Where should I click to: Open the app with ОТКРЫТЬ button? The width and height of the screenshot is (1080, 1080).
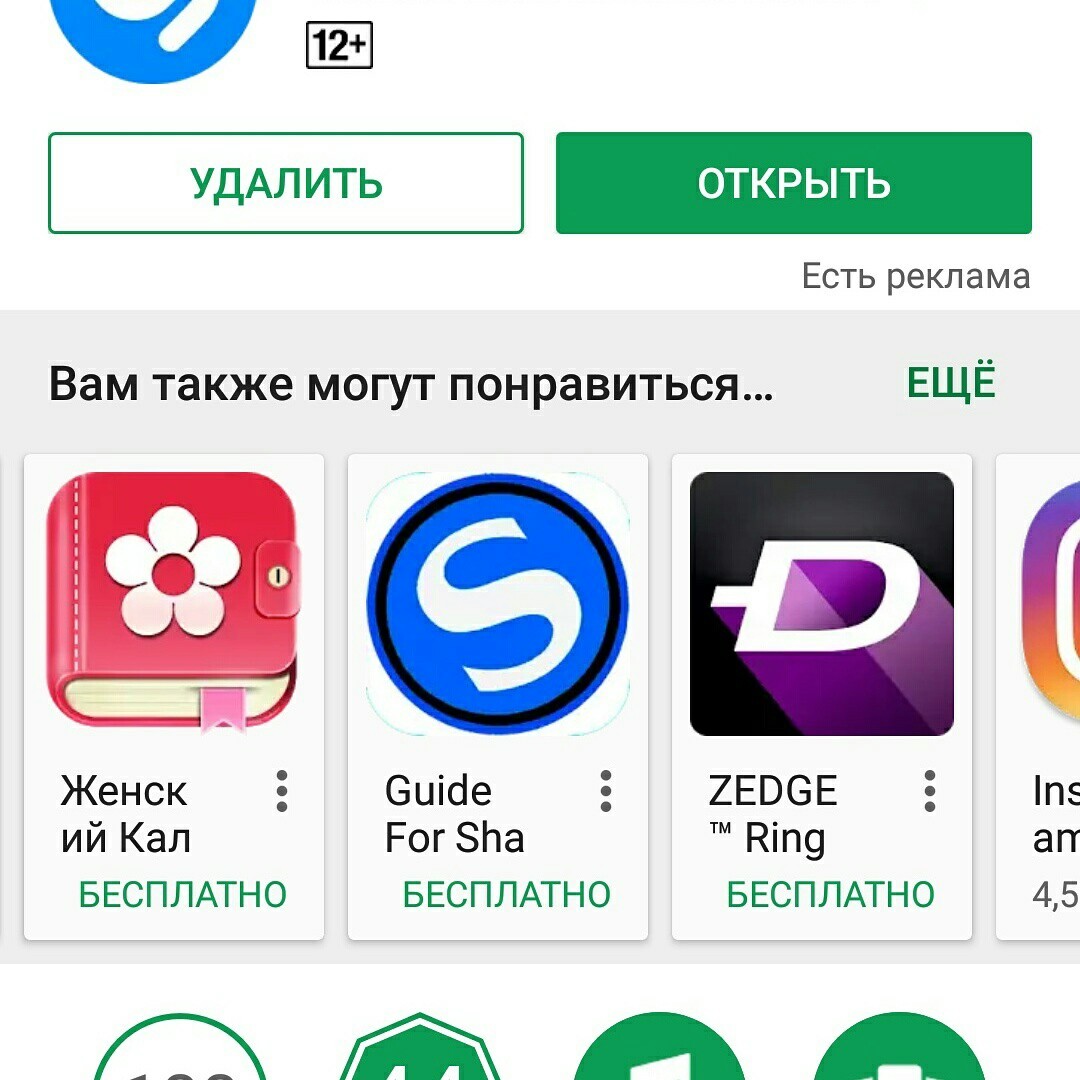click(793, 183)
